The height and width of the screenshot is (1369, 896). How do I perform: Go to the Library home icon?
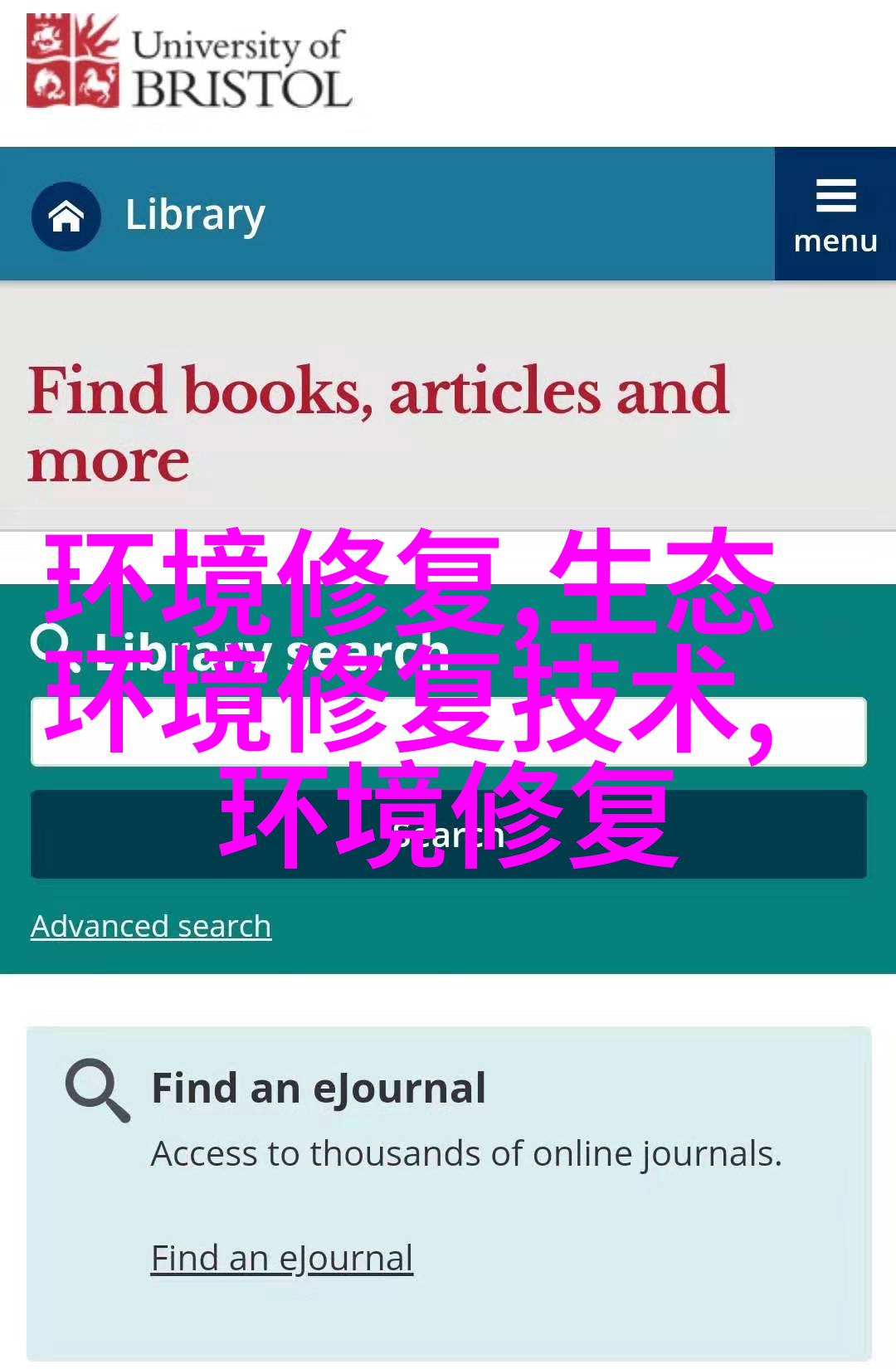click(66, 217)
